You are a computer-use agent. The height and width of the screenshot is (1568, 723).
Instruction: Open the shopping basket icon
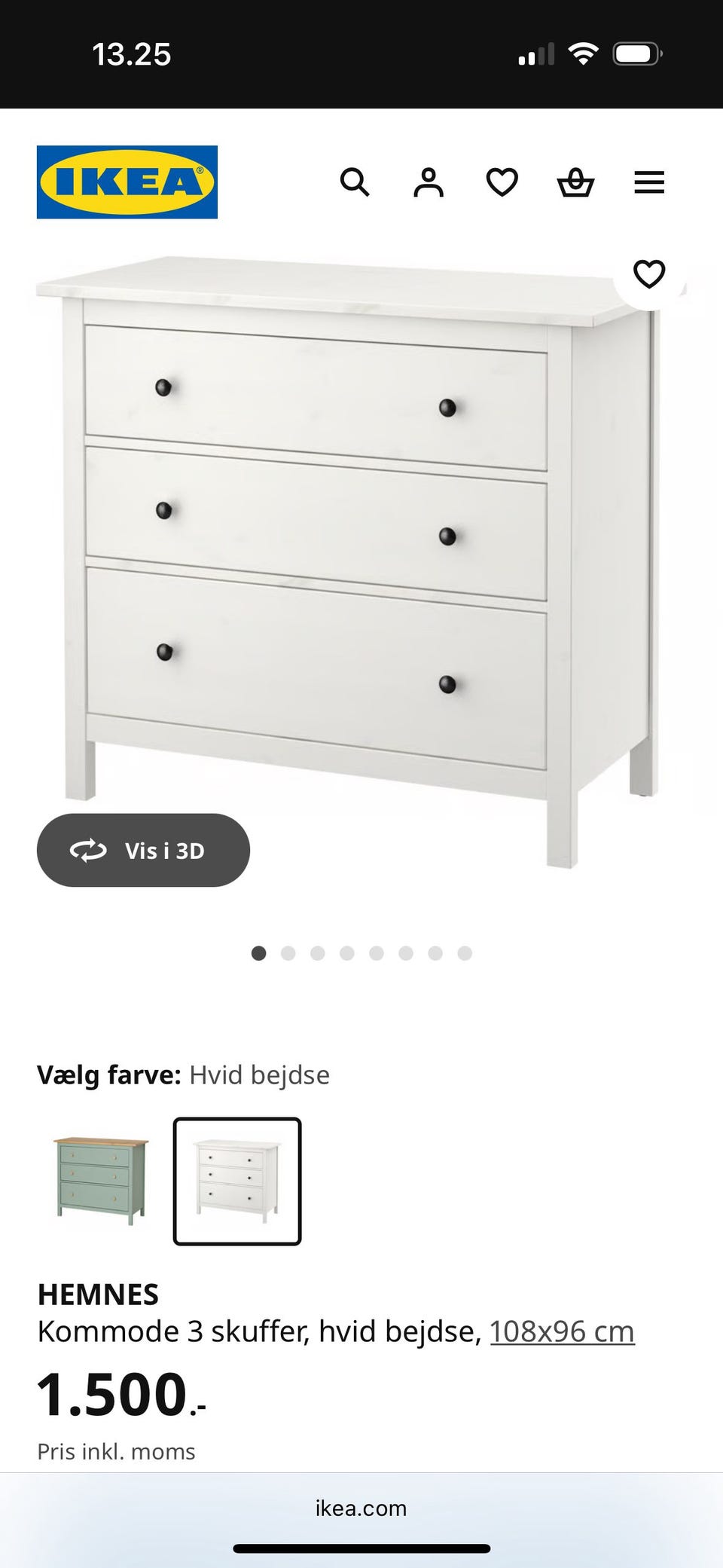point(575,182)
